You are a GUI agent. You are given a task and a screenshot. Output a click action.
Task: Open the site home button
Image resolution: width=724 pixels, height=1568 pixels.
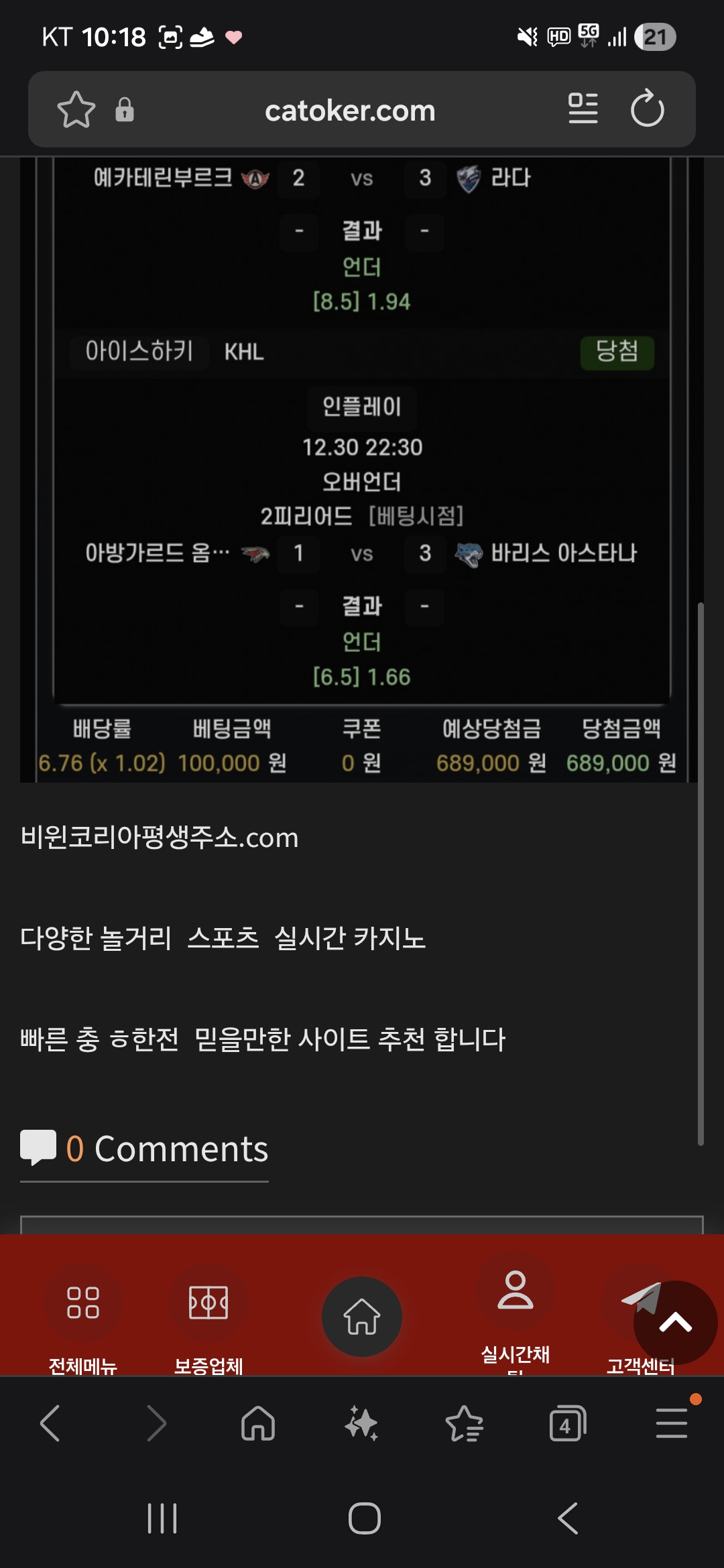(362, 1317)
